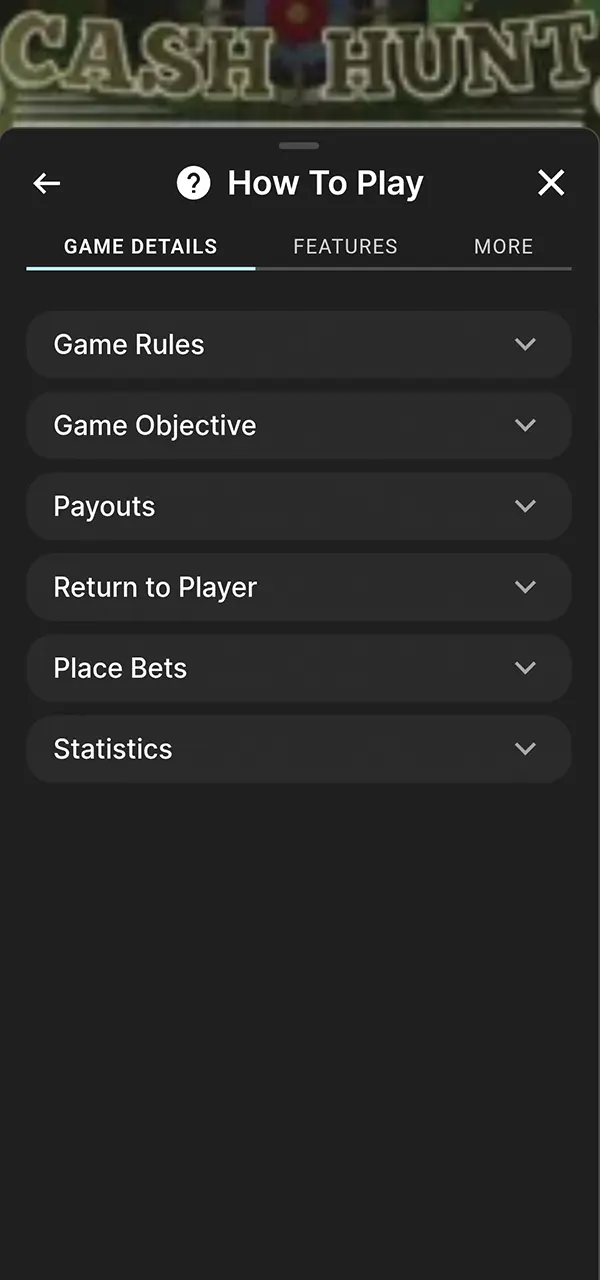Expand Return to Player info

pos(298,587)
